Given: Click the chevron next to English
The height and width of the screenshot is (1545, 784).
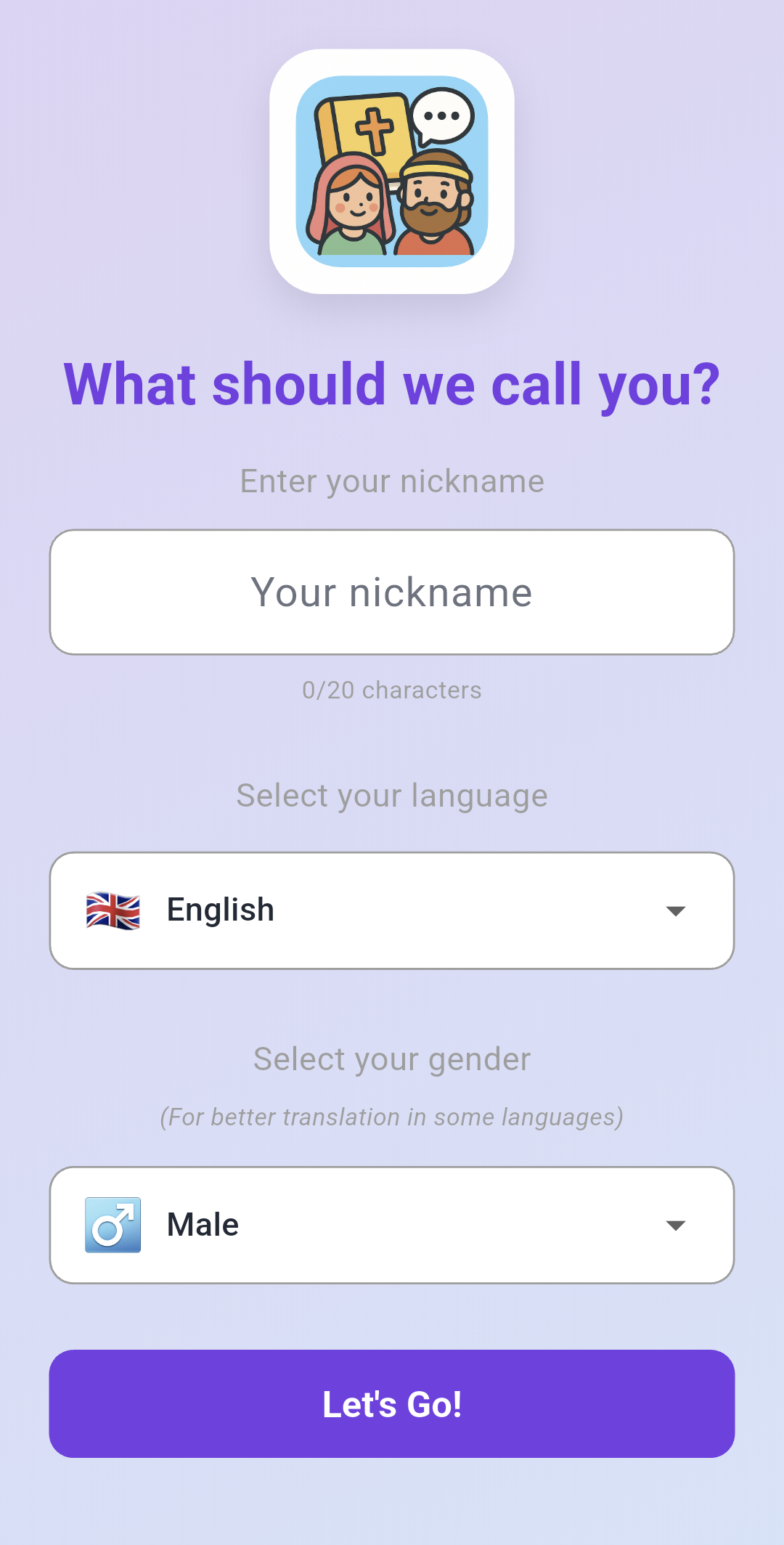Looking at the screenshot, I should click(x=676, y=909).
